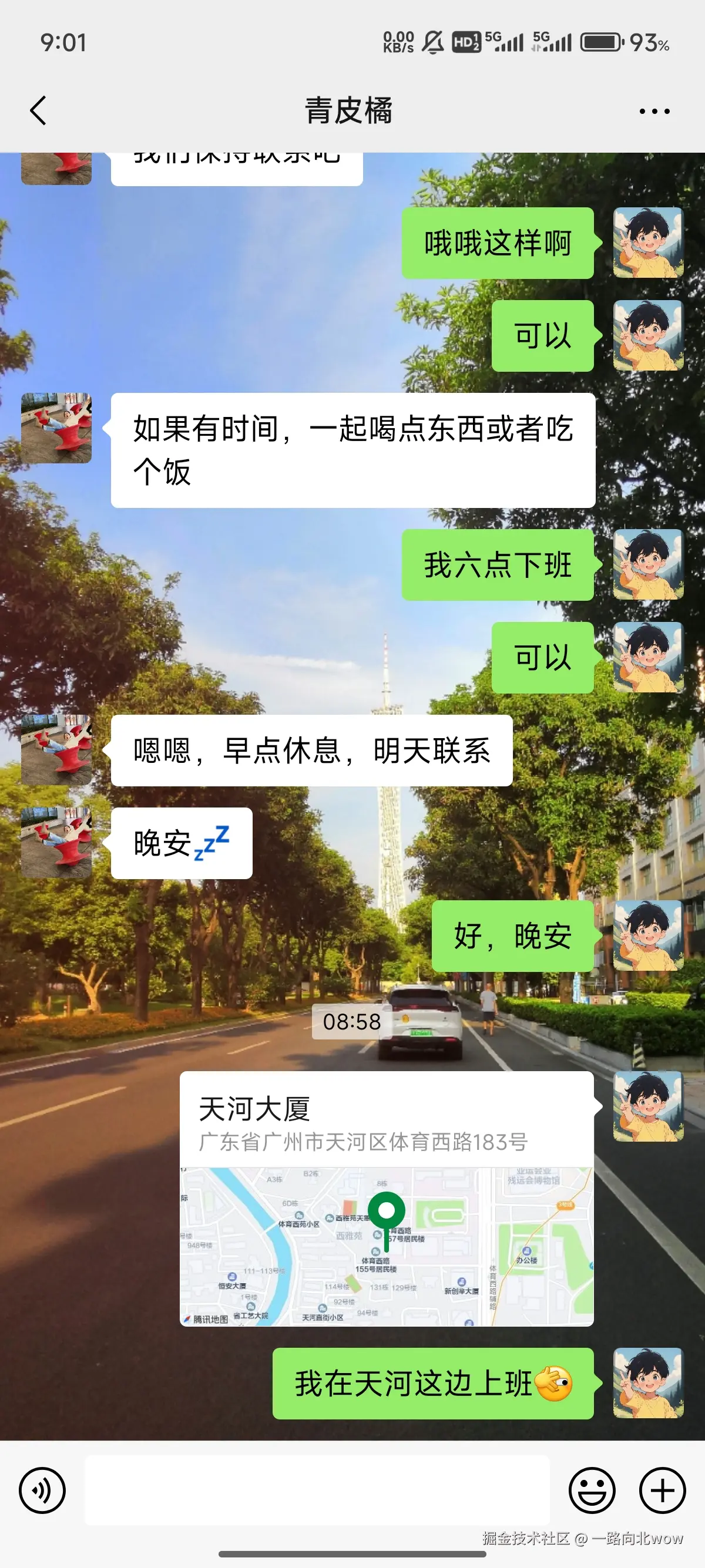Open the emoji picker smiley icon
This screenshot has height=1568, width=705.
click(x=592, y=1491)
